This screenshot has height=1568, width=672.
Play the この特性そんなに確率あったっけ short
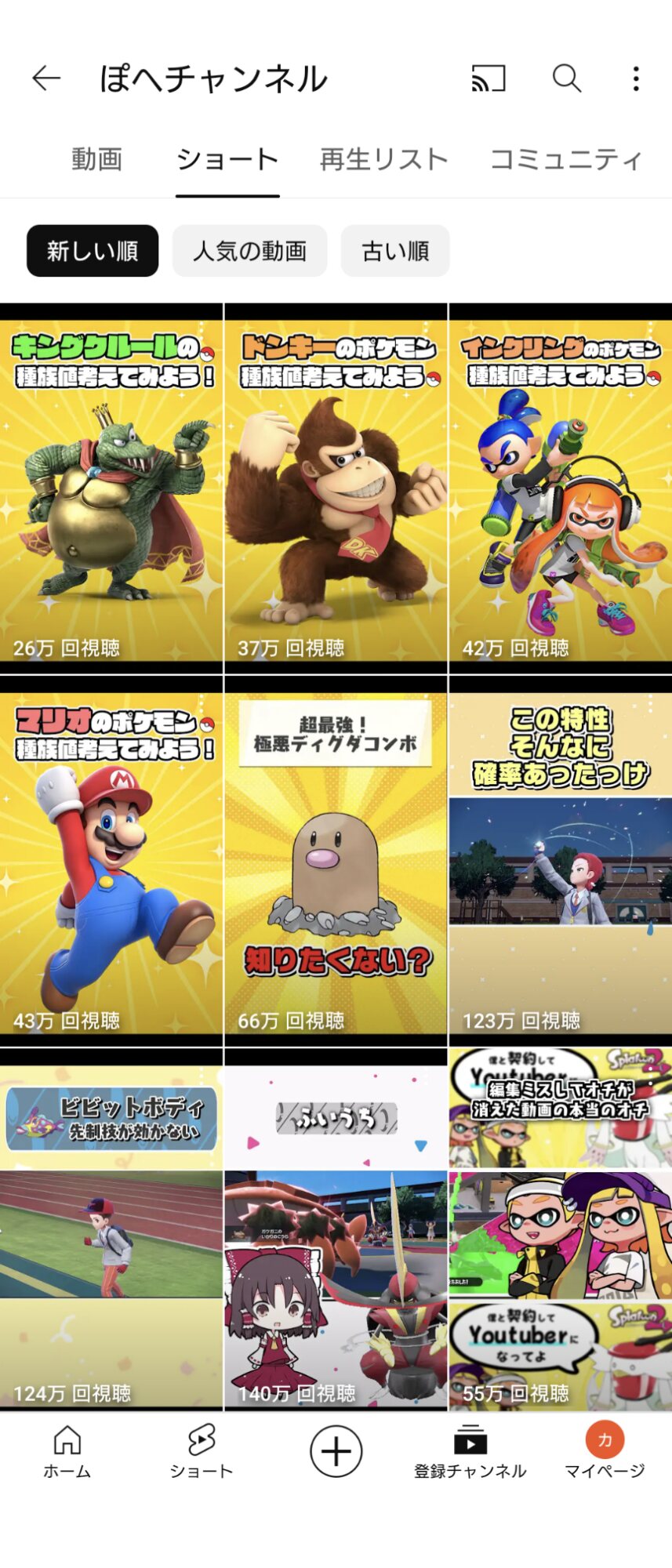[x=560, y=862]
